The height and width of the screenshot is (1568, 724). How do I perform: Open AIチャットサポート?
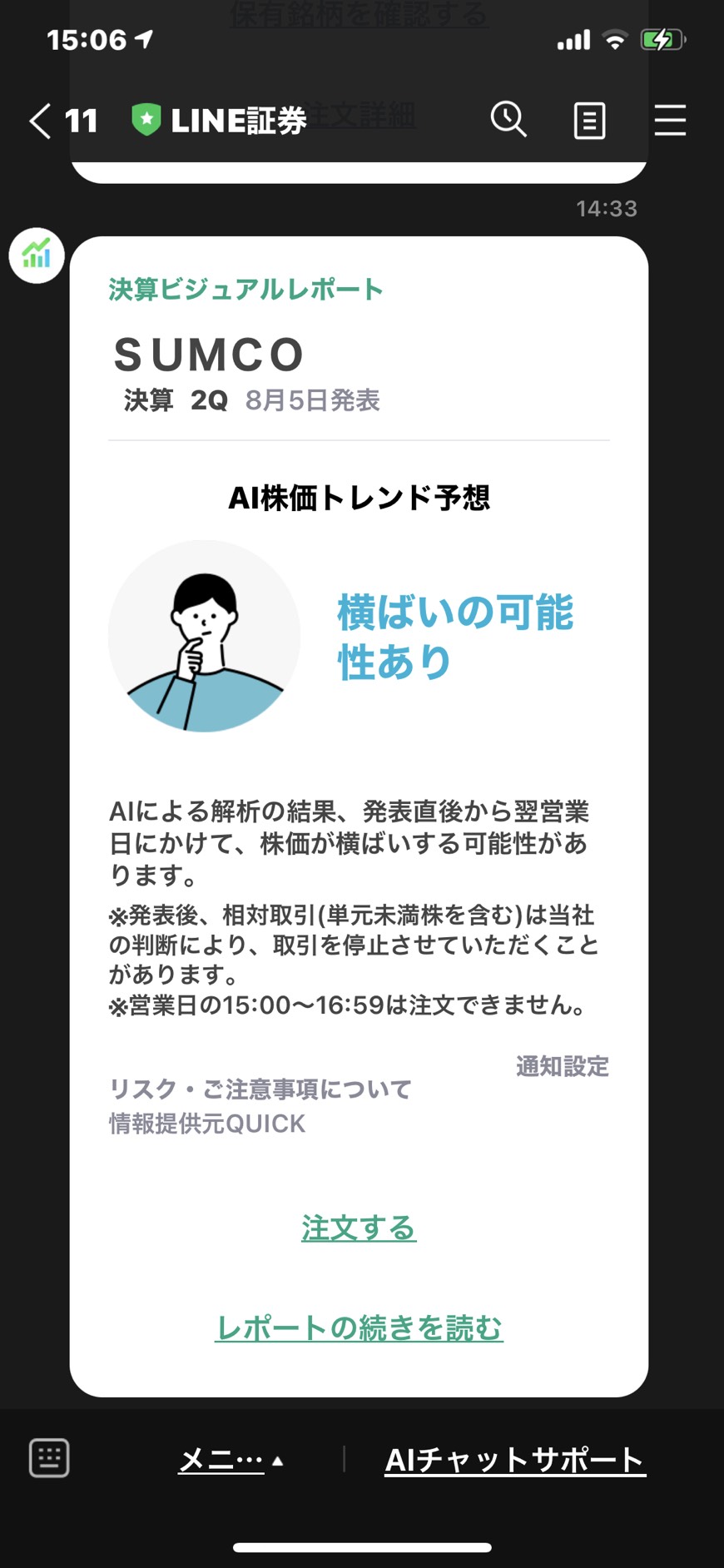pos(515,1460)
